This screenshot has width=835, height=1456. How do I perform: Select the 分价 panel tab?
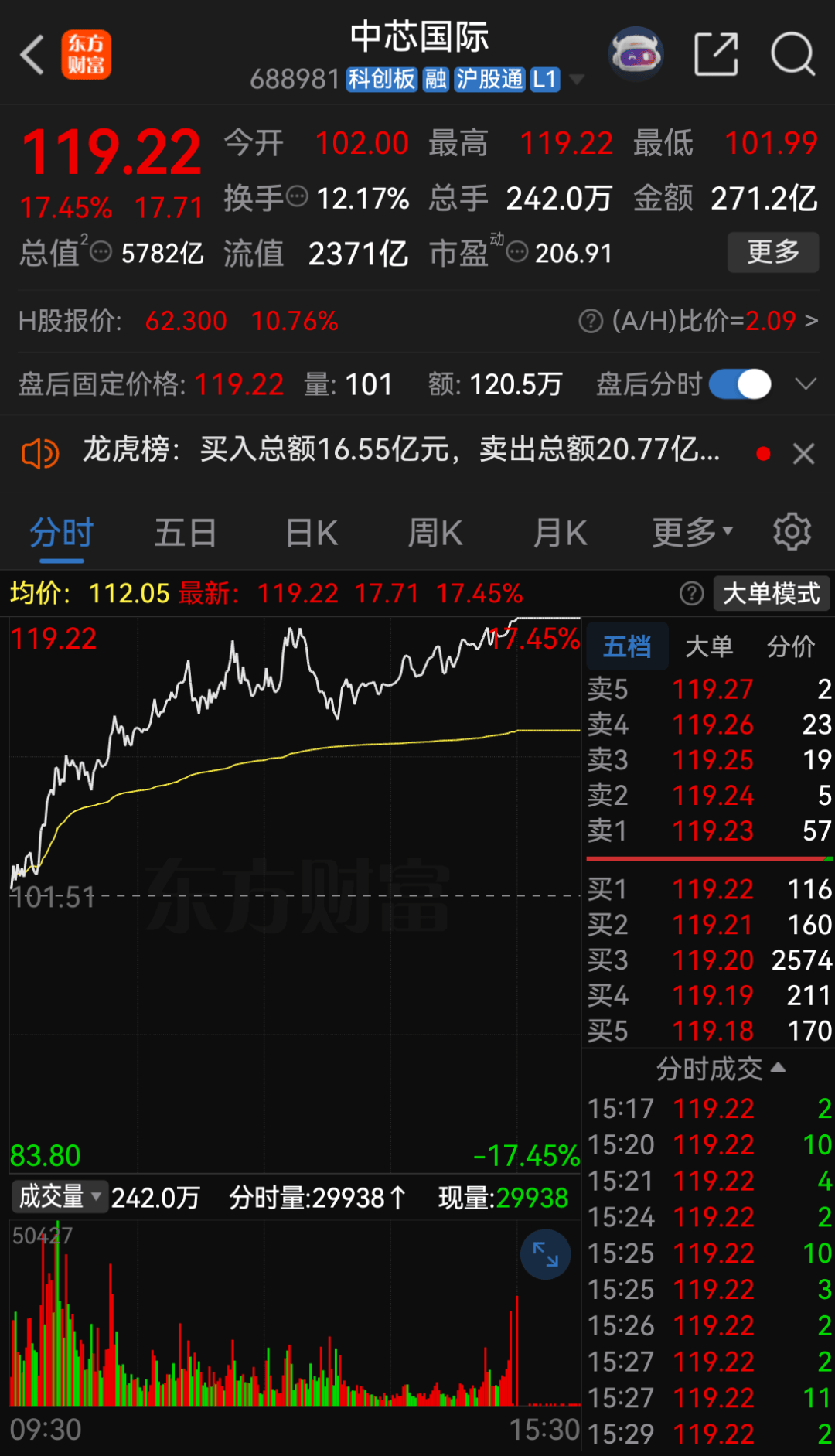pyautogui.click(x=790, y=646)
